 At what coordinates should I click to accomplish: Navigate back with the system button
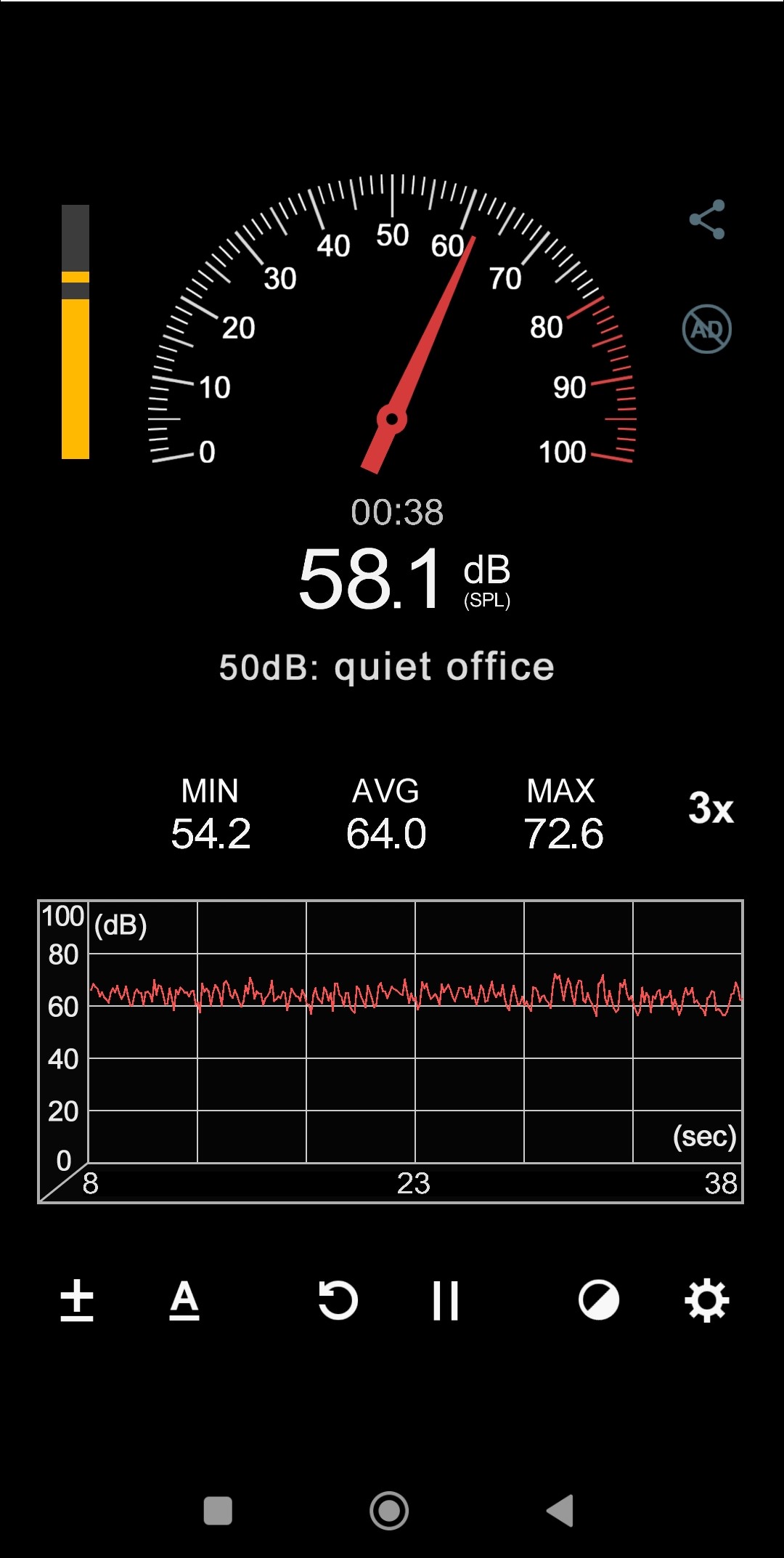[560, 1511]
